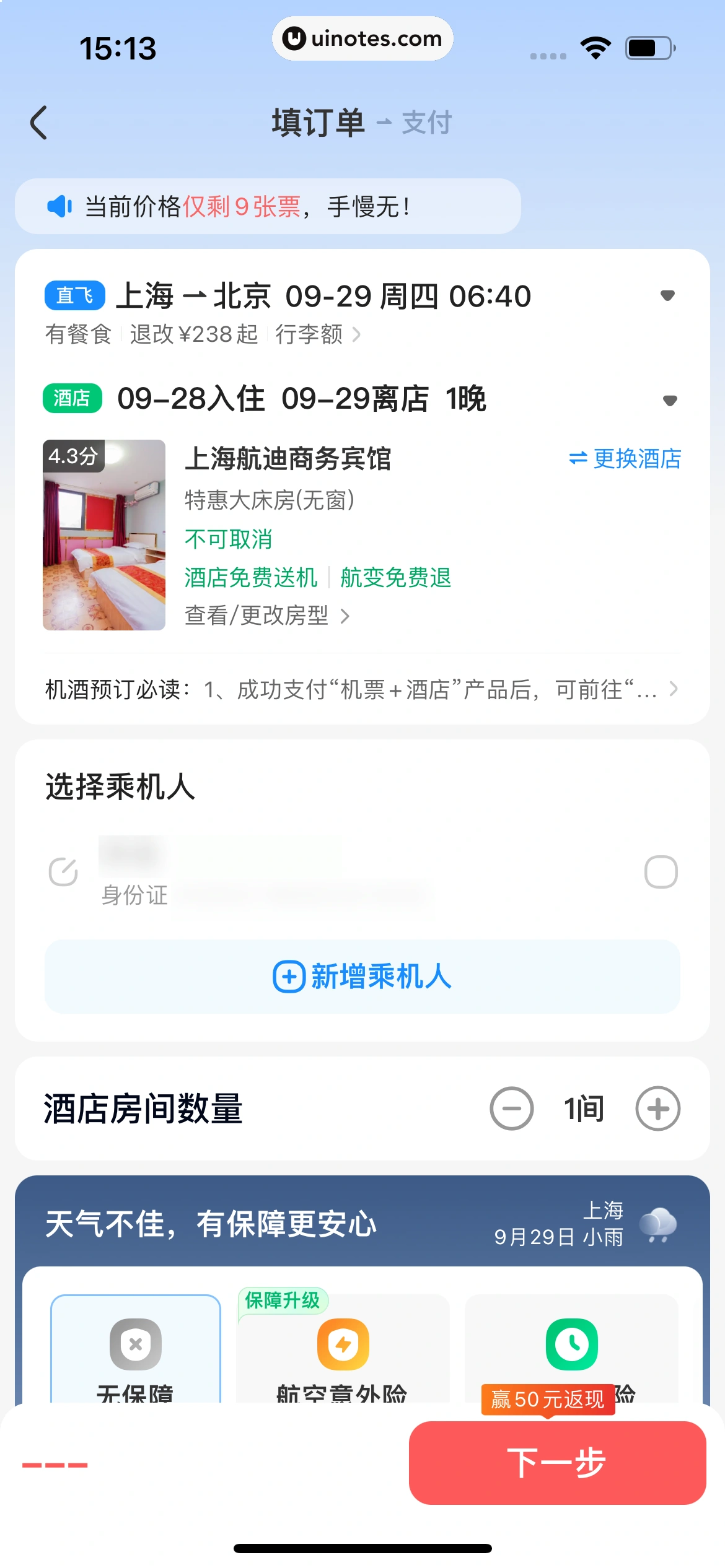Decrease the 酒店房间数量 room count
Screen dimensions: 725x1568
click(511, 1108)
